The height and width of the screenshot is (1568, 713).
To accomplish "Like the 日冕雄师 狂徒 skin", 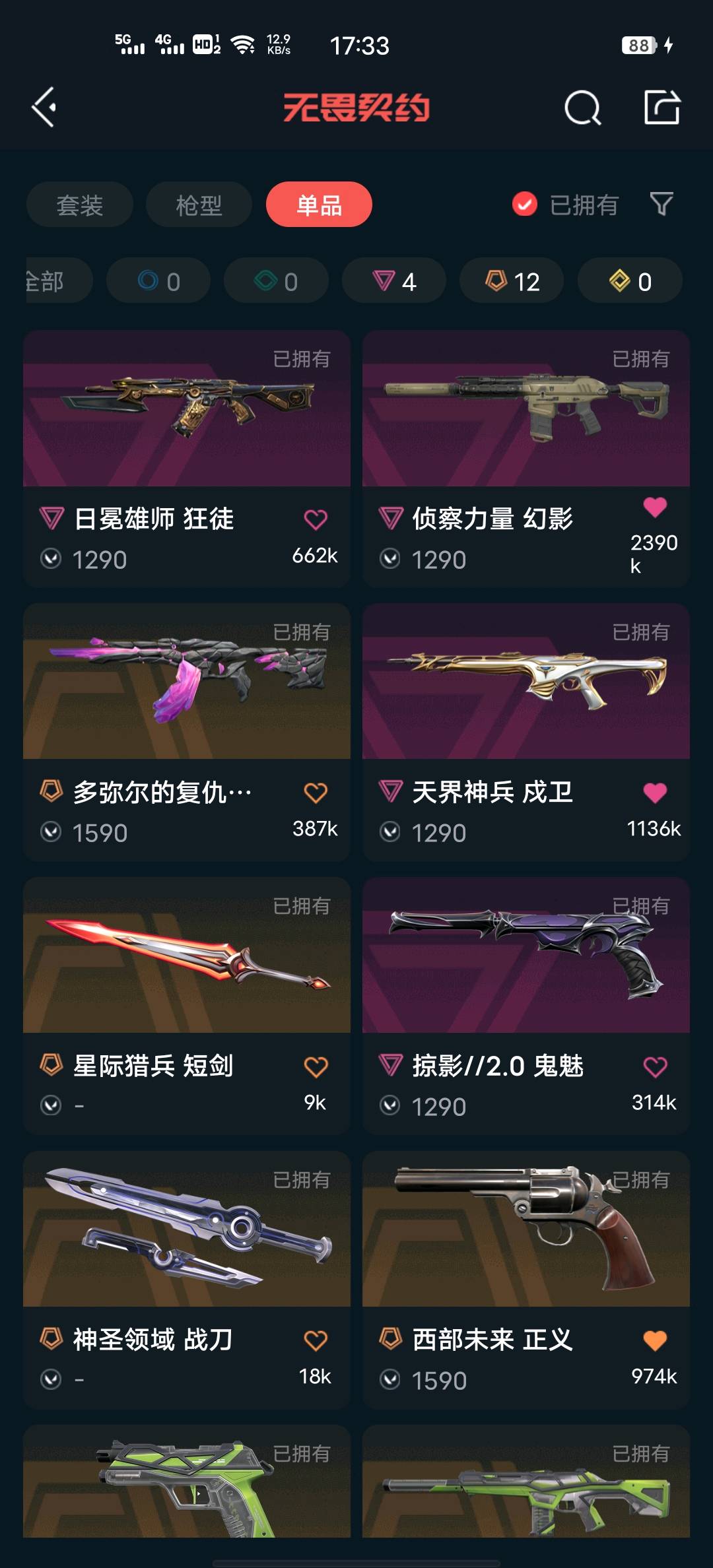I will click(x=316, y=520).
